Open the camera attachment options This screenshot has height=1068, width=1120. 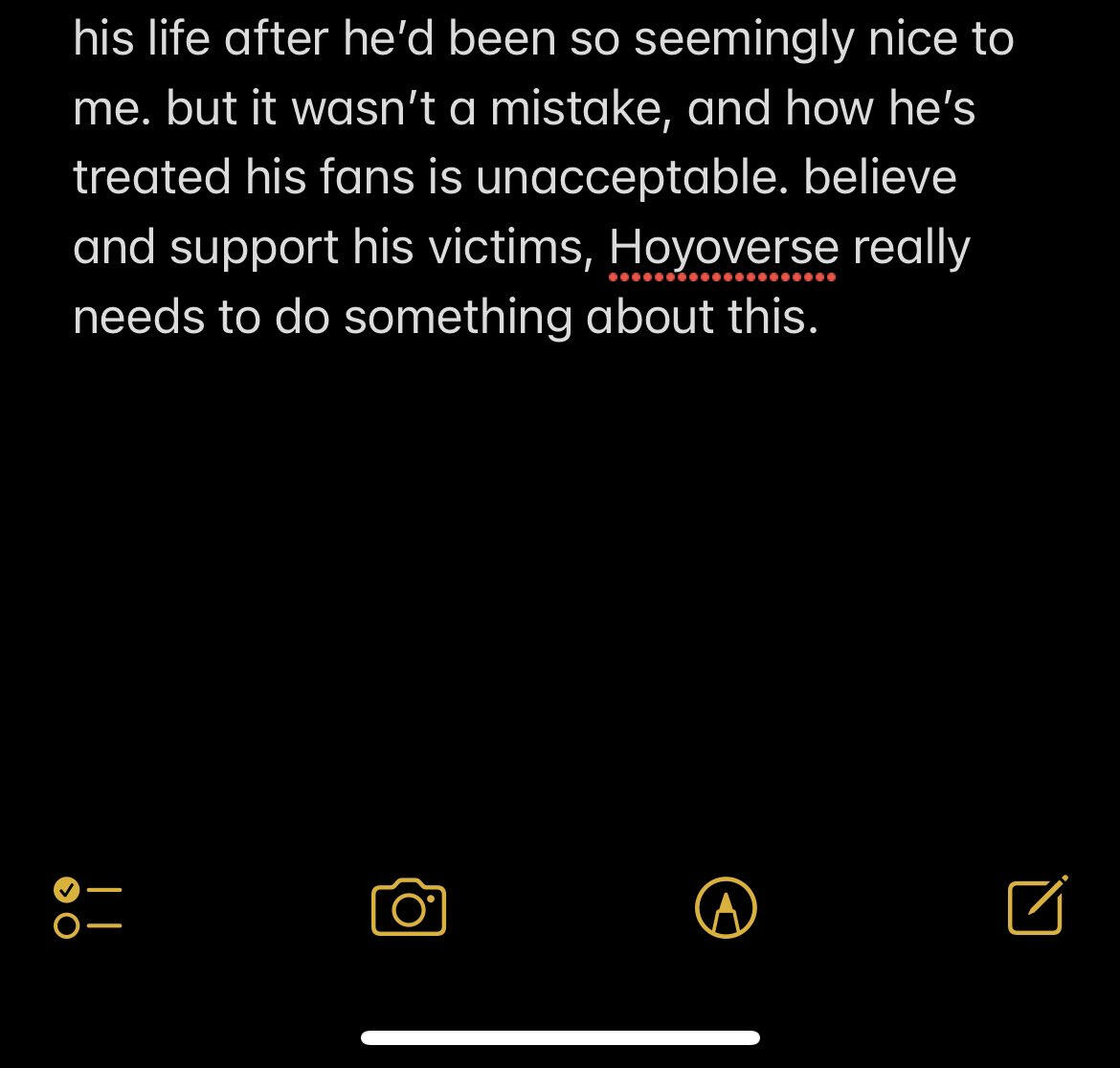tap(409, 907)
